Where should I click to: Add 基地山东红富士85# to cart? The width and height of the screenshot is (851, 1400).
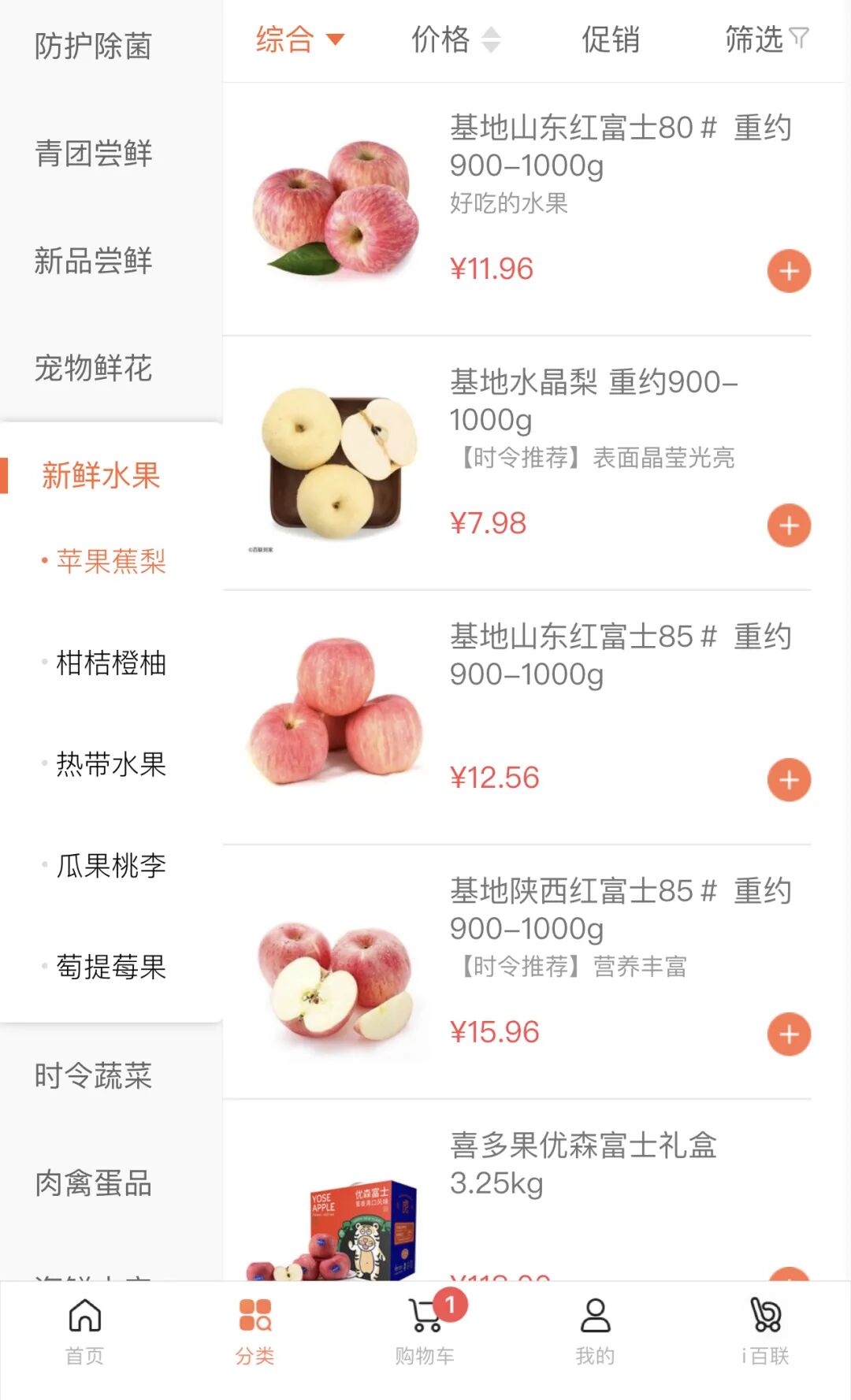(x=789, y=780)
